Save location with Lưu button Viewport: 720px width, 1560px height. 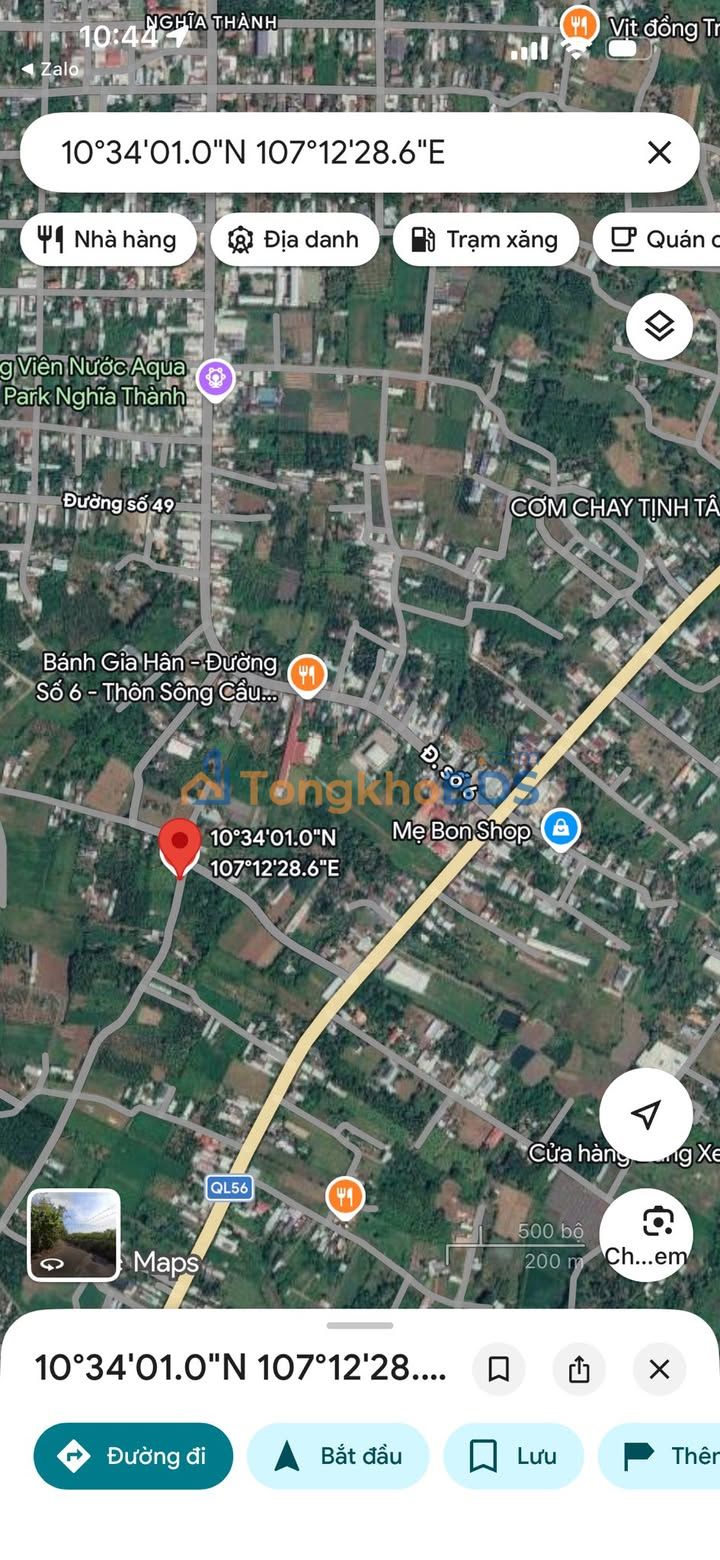tap(514, 1456)
